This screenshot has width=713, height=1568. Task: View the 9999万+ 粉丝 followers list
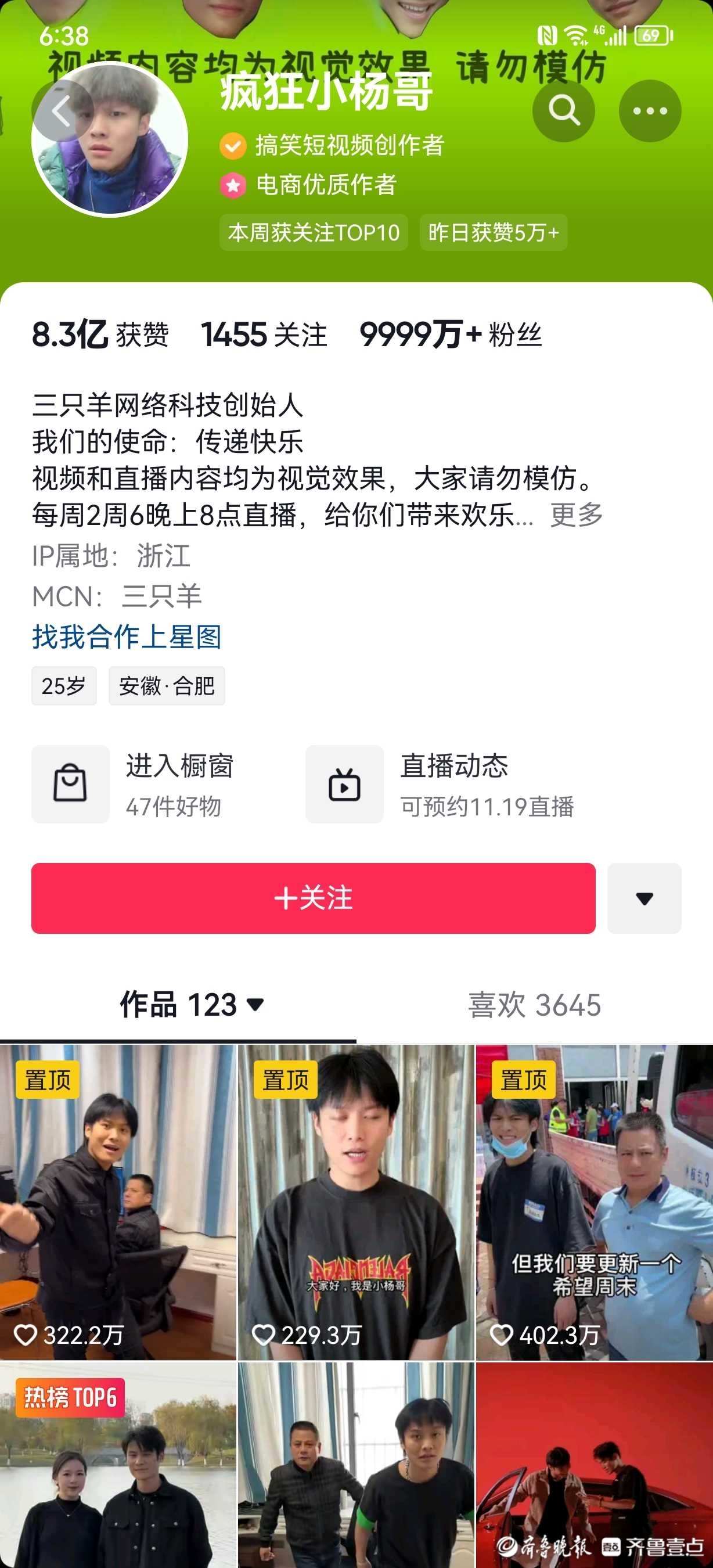tap(450, 335)
